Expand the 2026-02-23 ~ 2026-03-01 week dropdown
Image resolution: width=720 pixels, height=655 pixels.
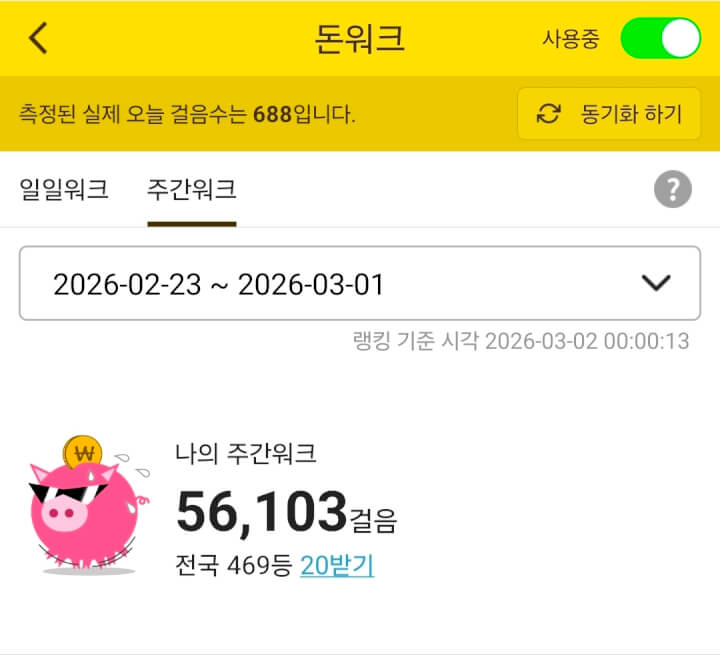pos(360,284)
